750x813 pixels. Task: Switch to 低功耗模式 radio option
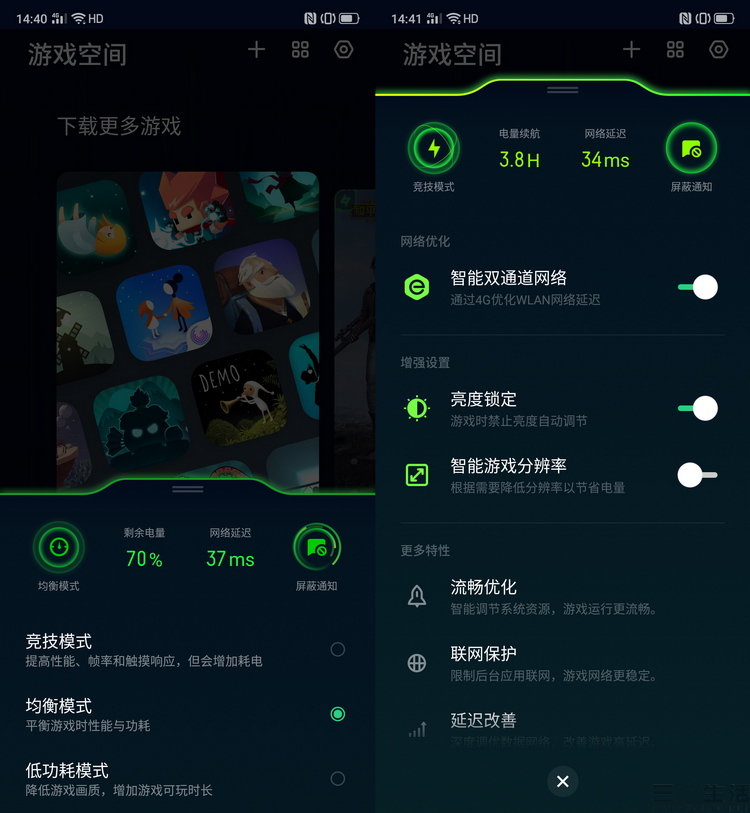pos(337,779)
